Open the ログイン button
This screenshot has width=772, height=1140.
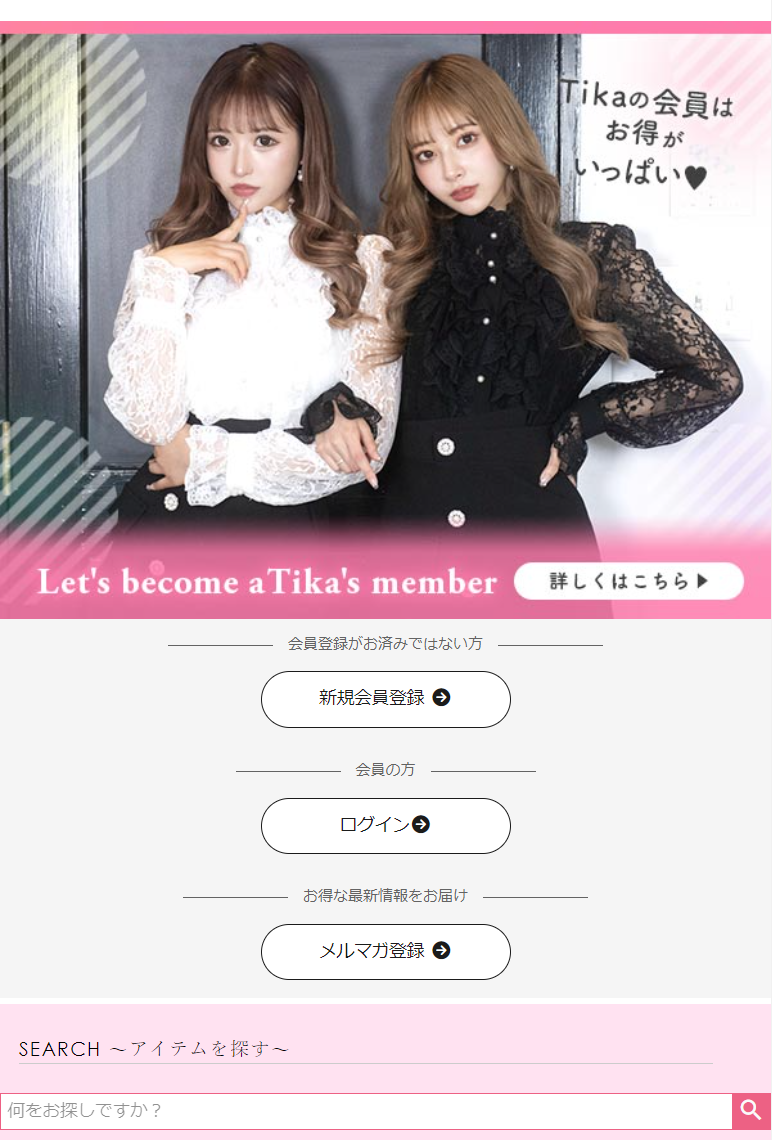click(x=385, y=826)
